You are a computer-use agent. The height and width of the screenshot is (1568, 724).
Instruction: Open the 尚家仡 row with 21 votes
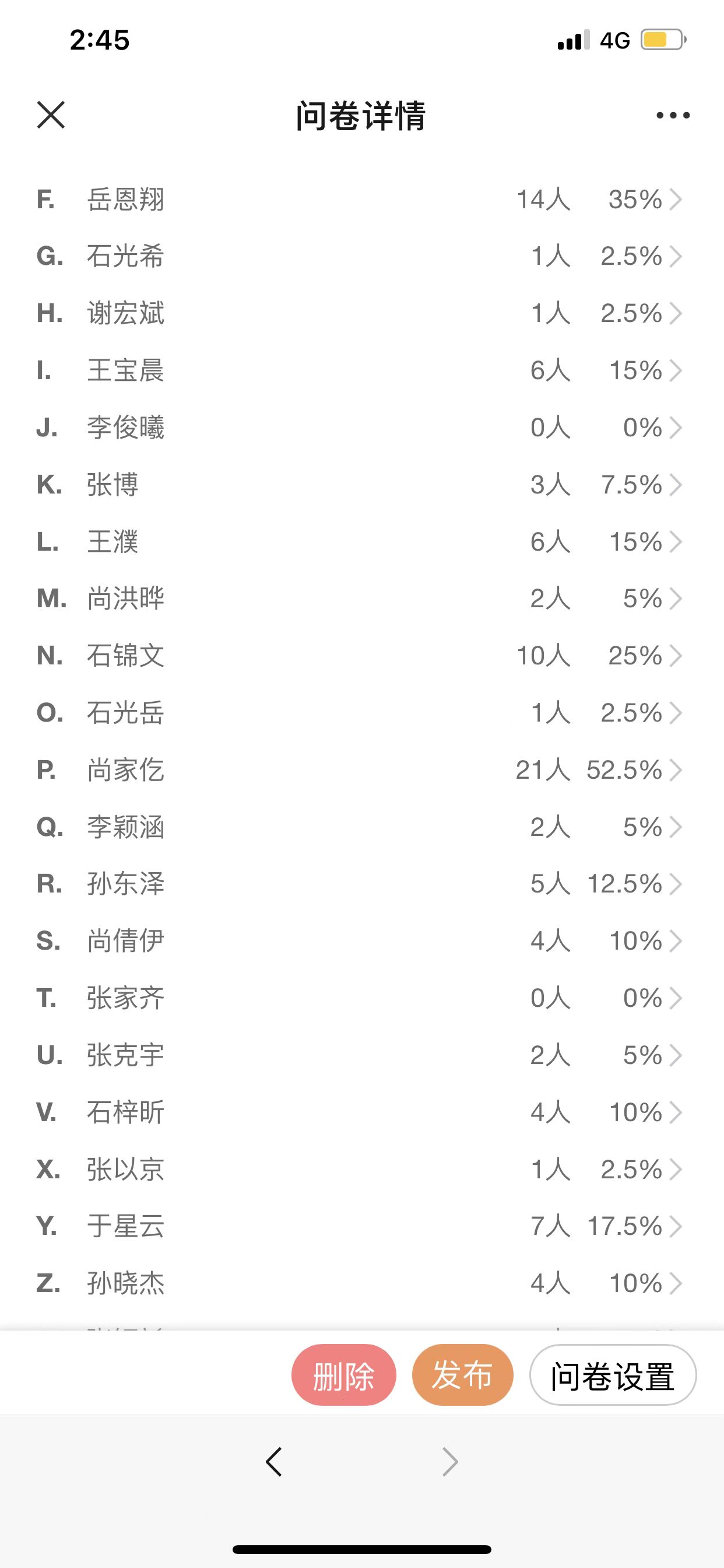[x=362, y=770]
